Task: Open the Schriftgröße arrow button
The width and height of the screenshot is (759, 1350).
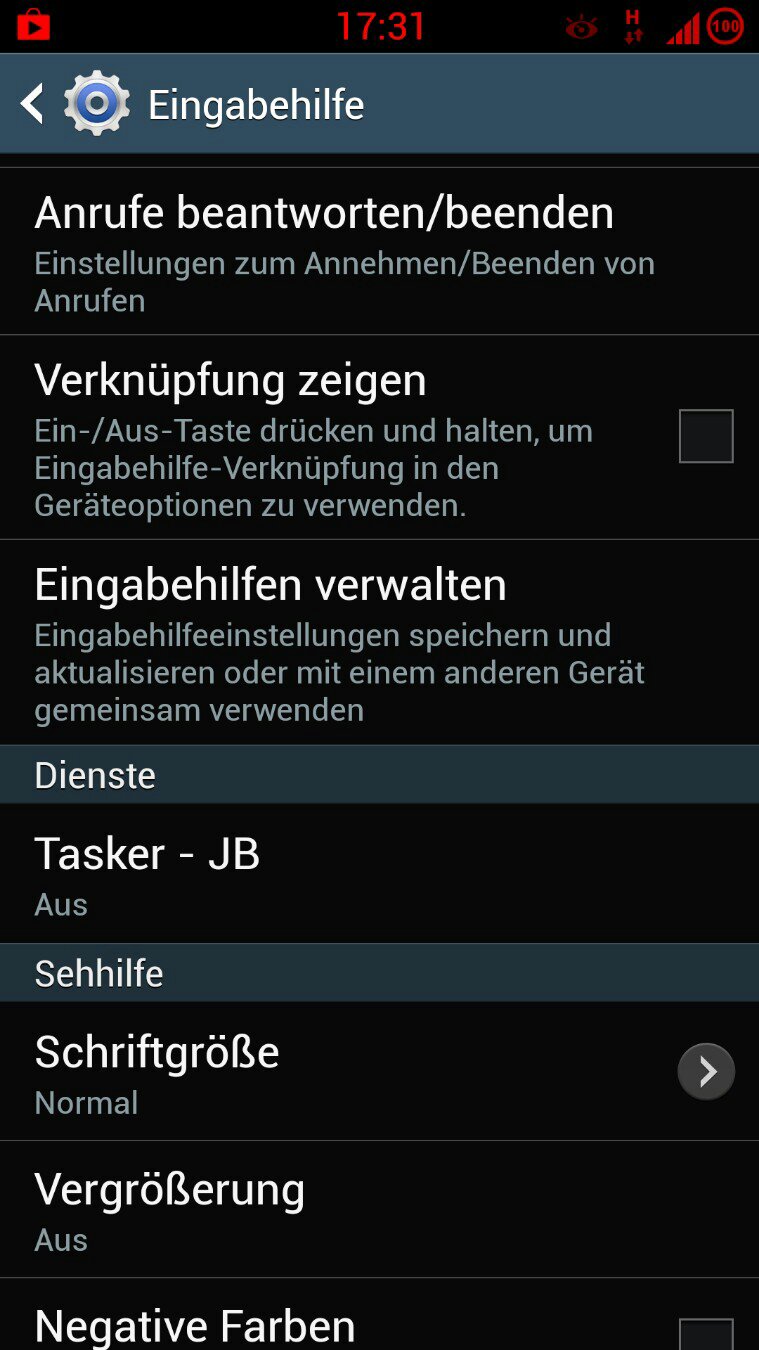Action: coord(706,1072)
